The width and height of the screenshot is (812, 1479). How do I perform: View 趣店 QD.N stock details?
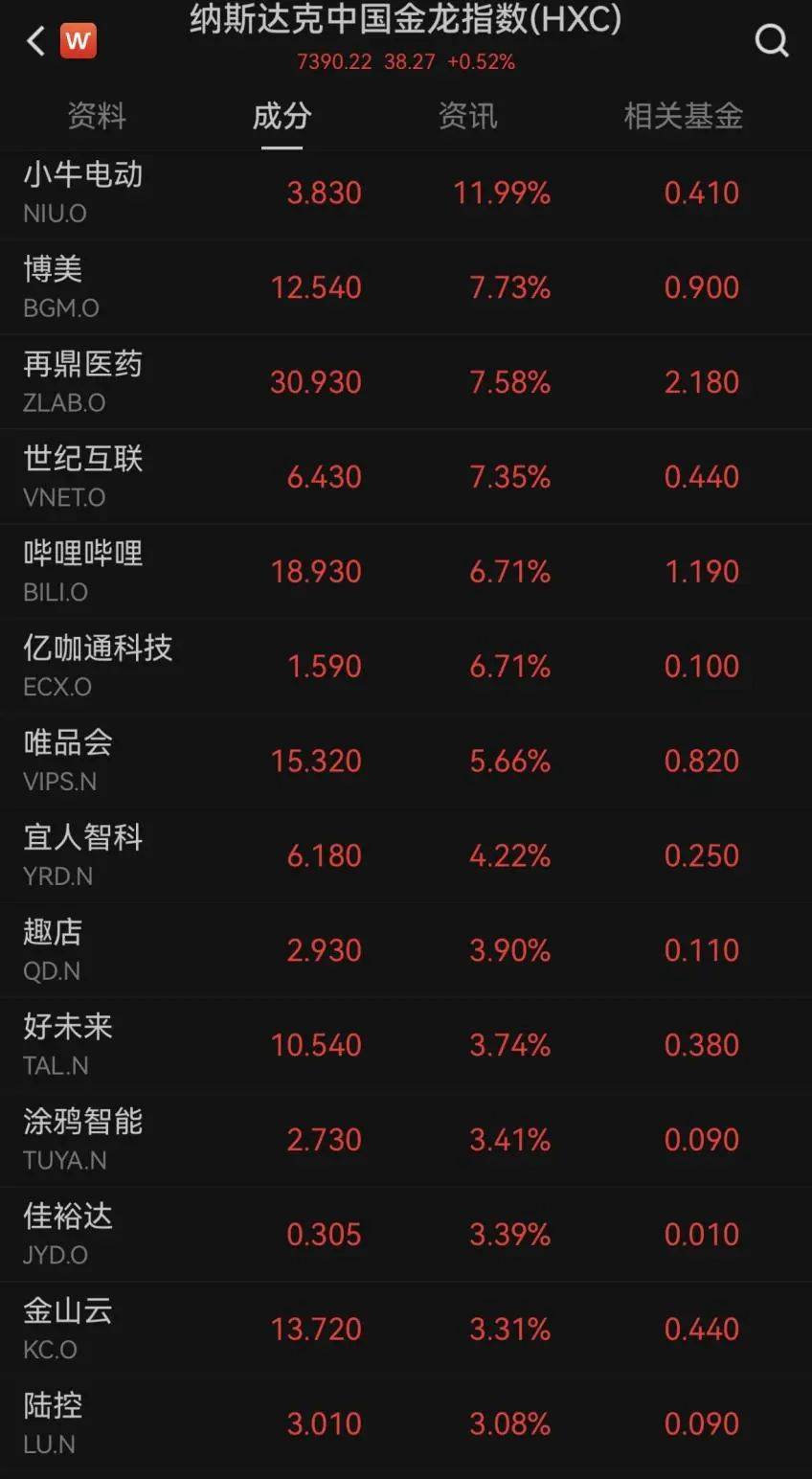(x=406, y=950)
